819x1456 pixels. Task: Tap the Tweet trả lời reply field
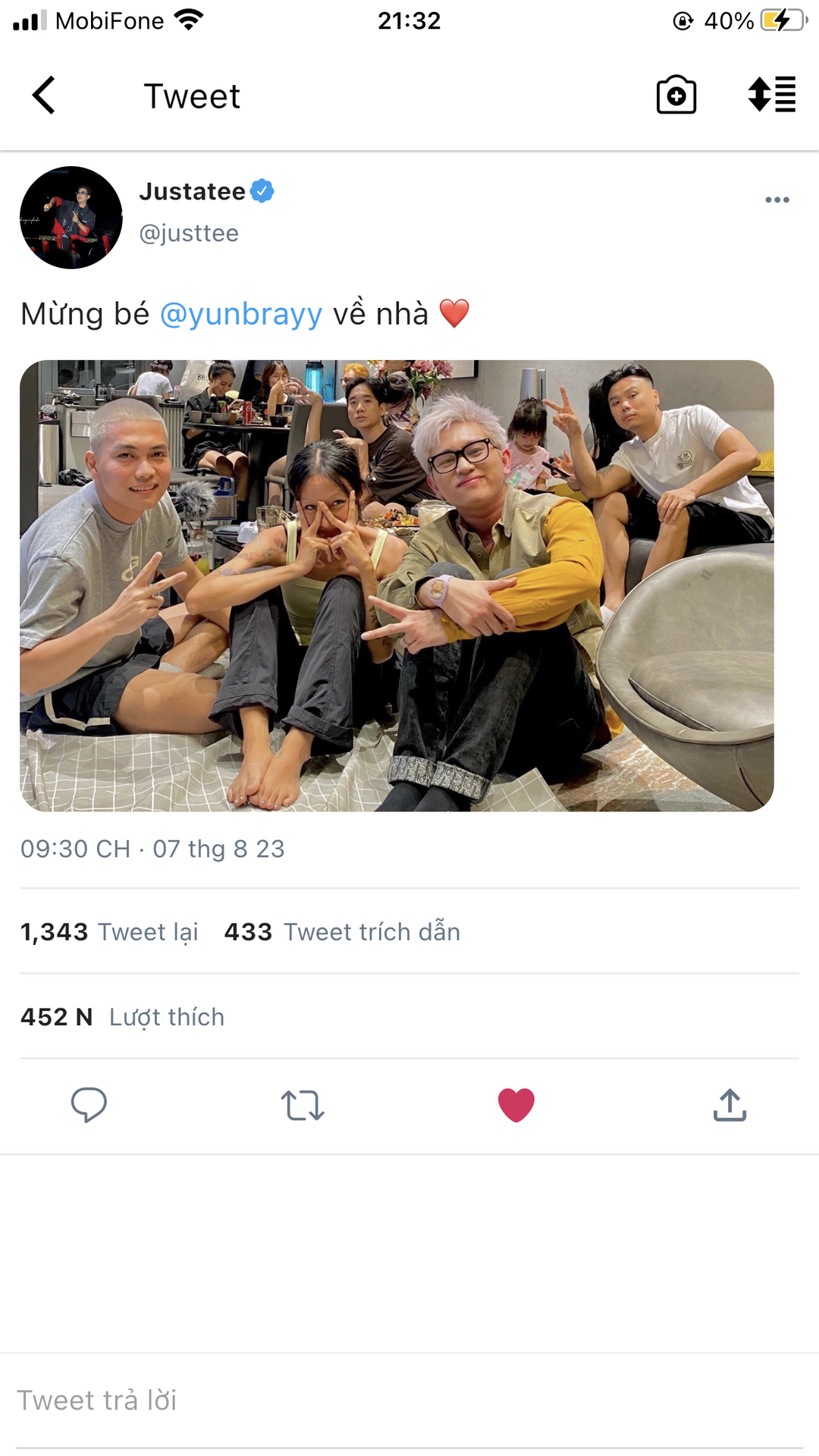click(409, 1401)
